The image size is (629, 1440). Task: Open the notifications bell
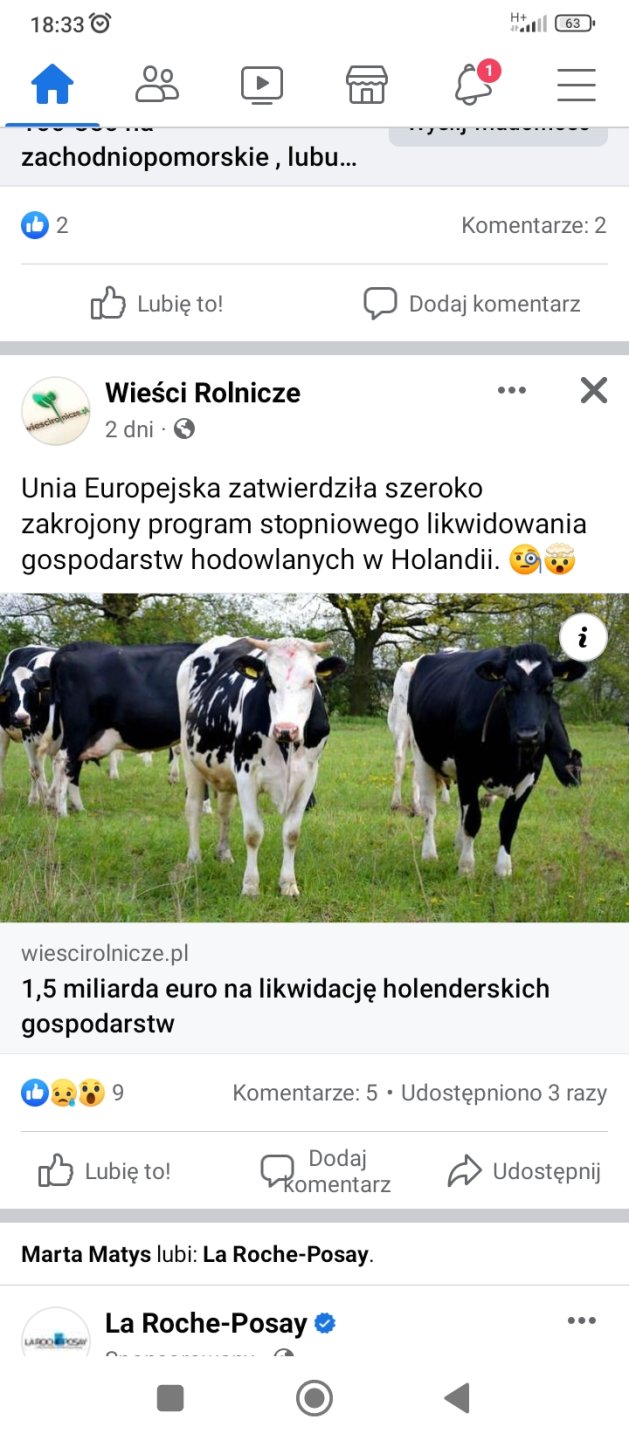(x=473, y=84)
